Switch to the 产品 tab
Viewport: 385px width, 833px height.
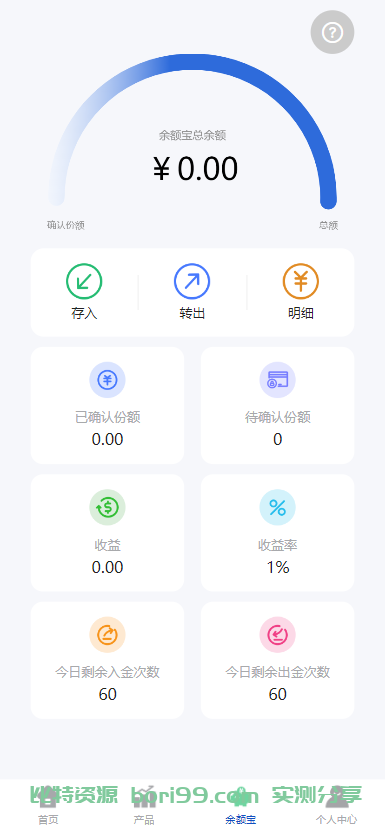coord(144,806)
